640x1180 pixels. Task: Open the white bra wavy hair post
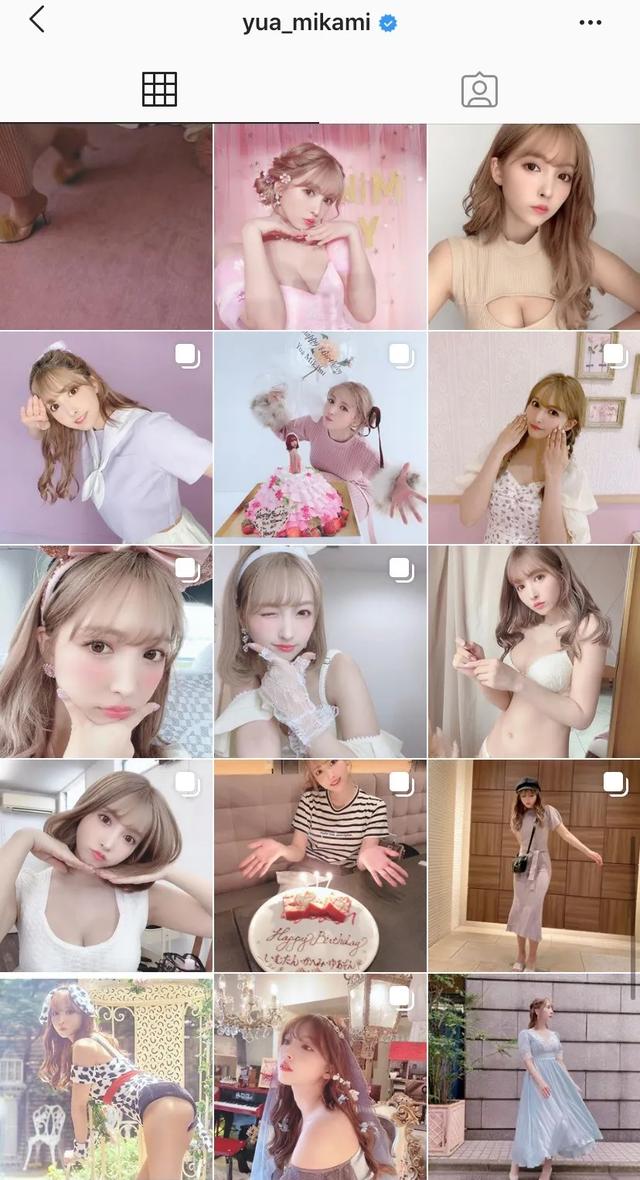point(534,652)
